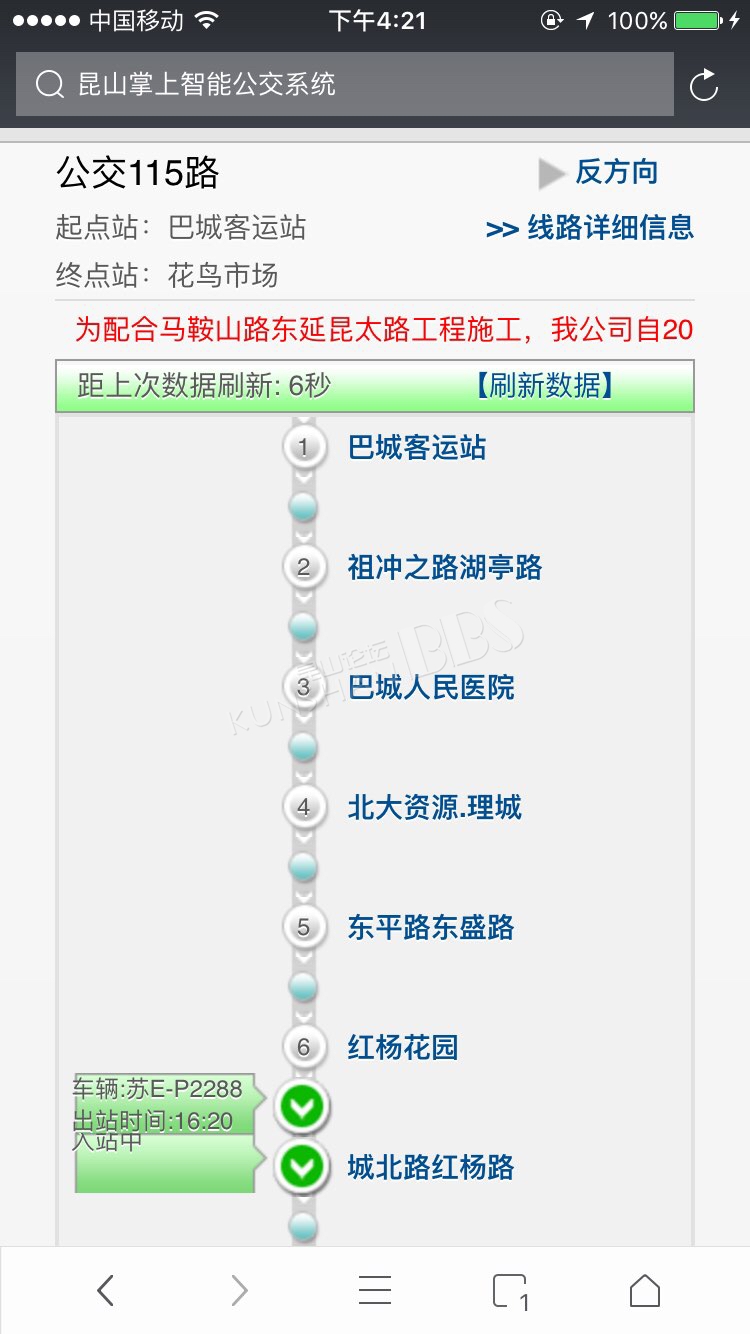Go back with the browser back arrow
The width and height of the screenshot is (750, 1334).
pyautogui.click(x=105, y=1291)
